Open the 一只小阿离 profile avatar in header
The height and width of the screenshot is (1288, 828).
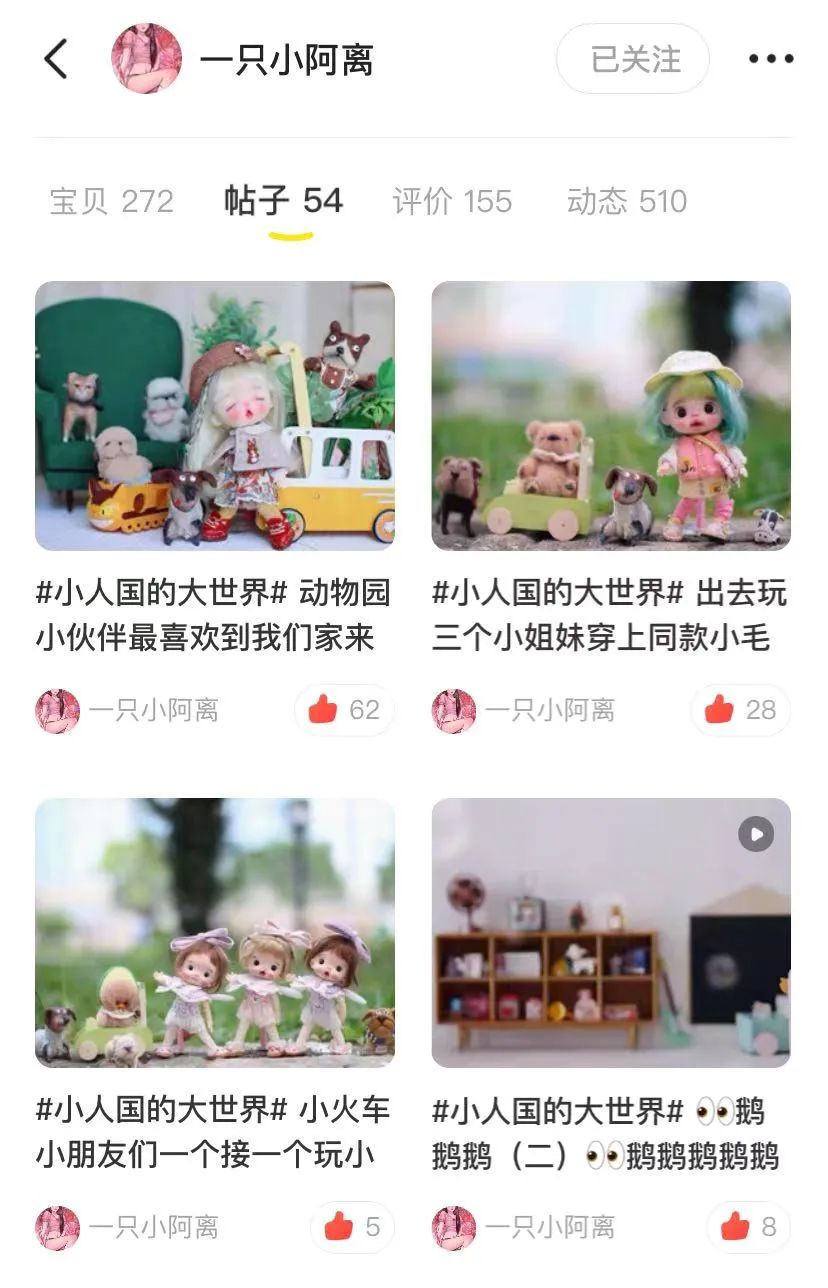coord(147,59)
